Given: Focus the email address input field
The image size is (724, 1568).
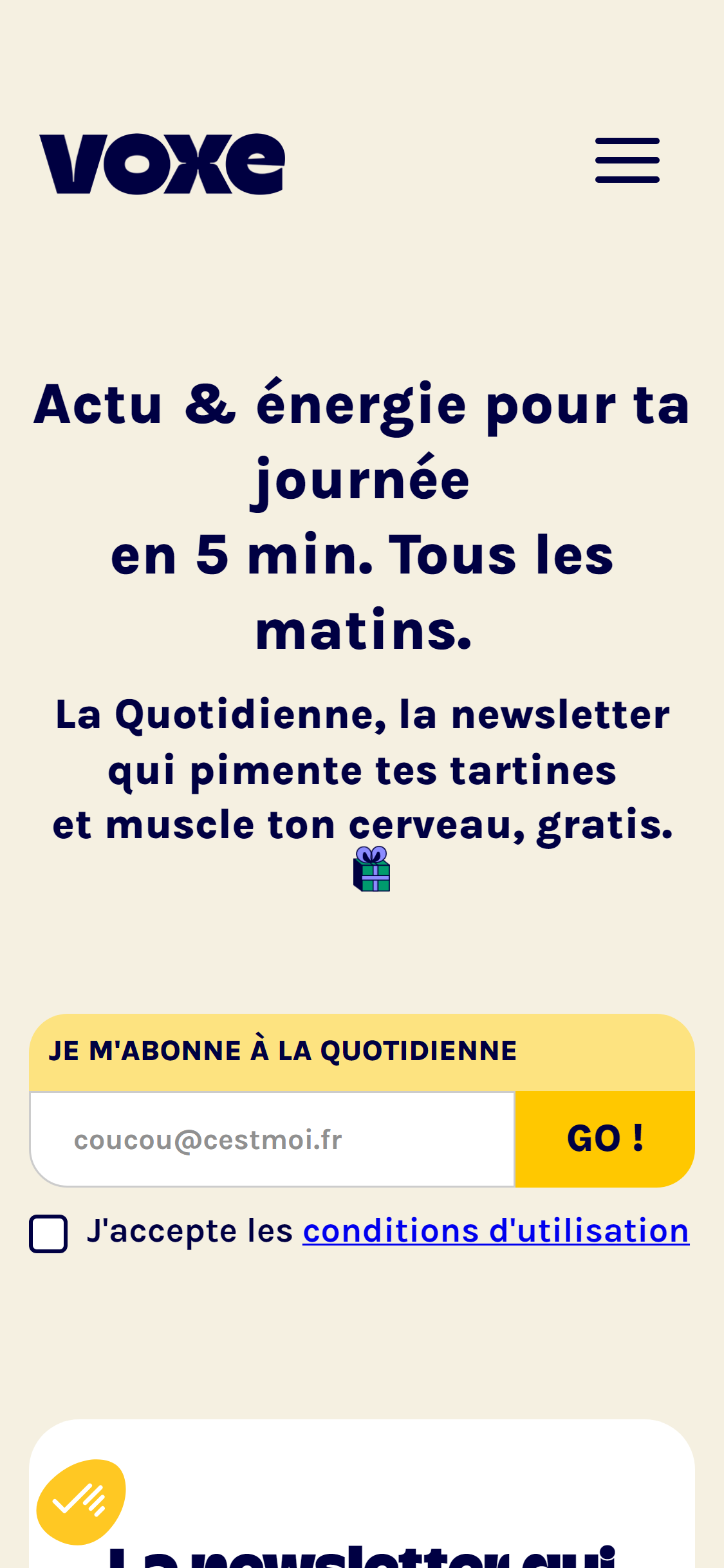Looking at the screenshot, I should (x=273, y=1139).
